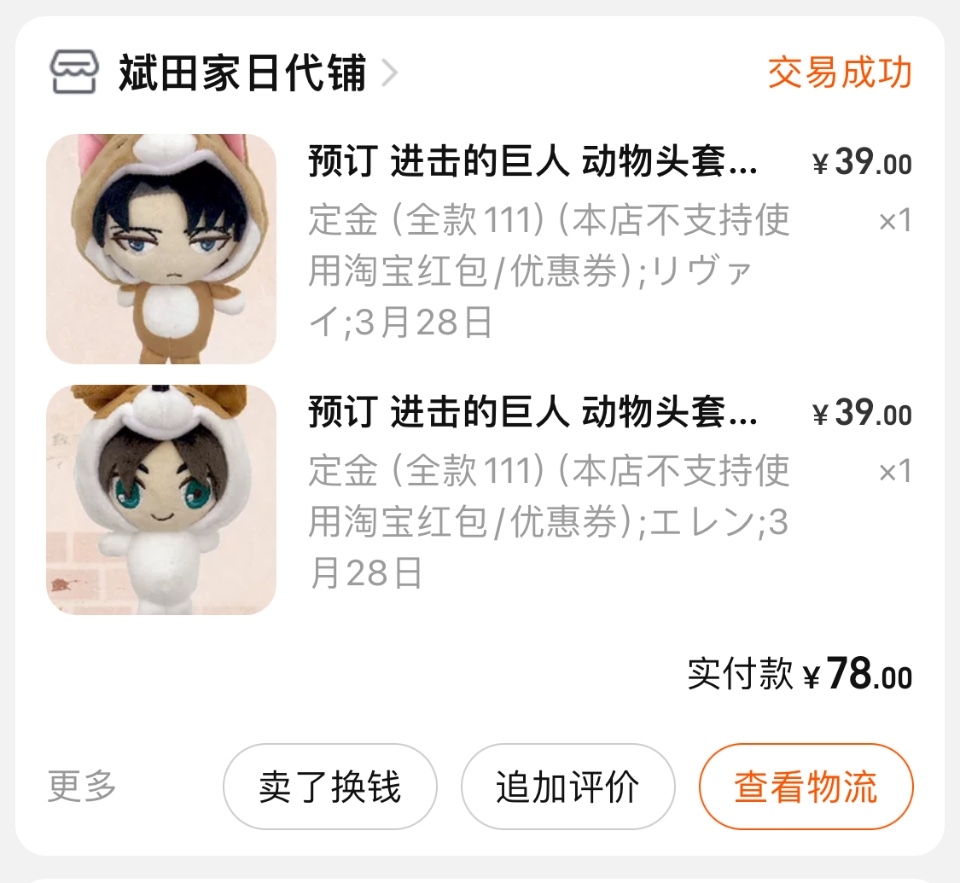
Task: Open the 斌田家日代铺 shop page
Action: (242, 74)
